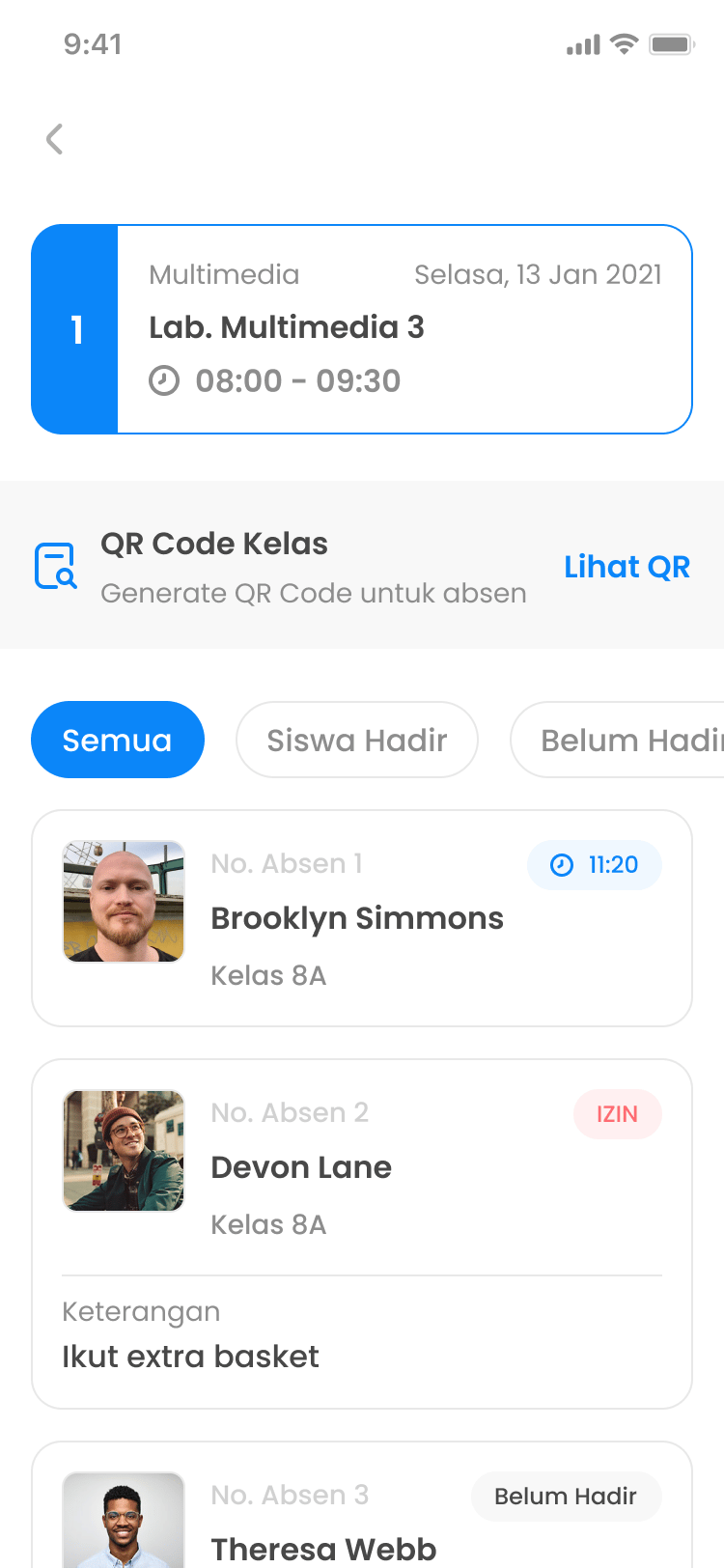Select the Semua filter chip
Image resolution: width=724 pixels, height=1568 pixels.
[x=118, y=740]
